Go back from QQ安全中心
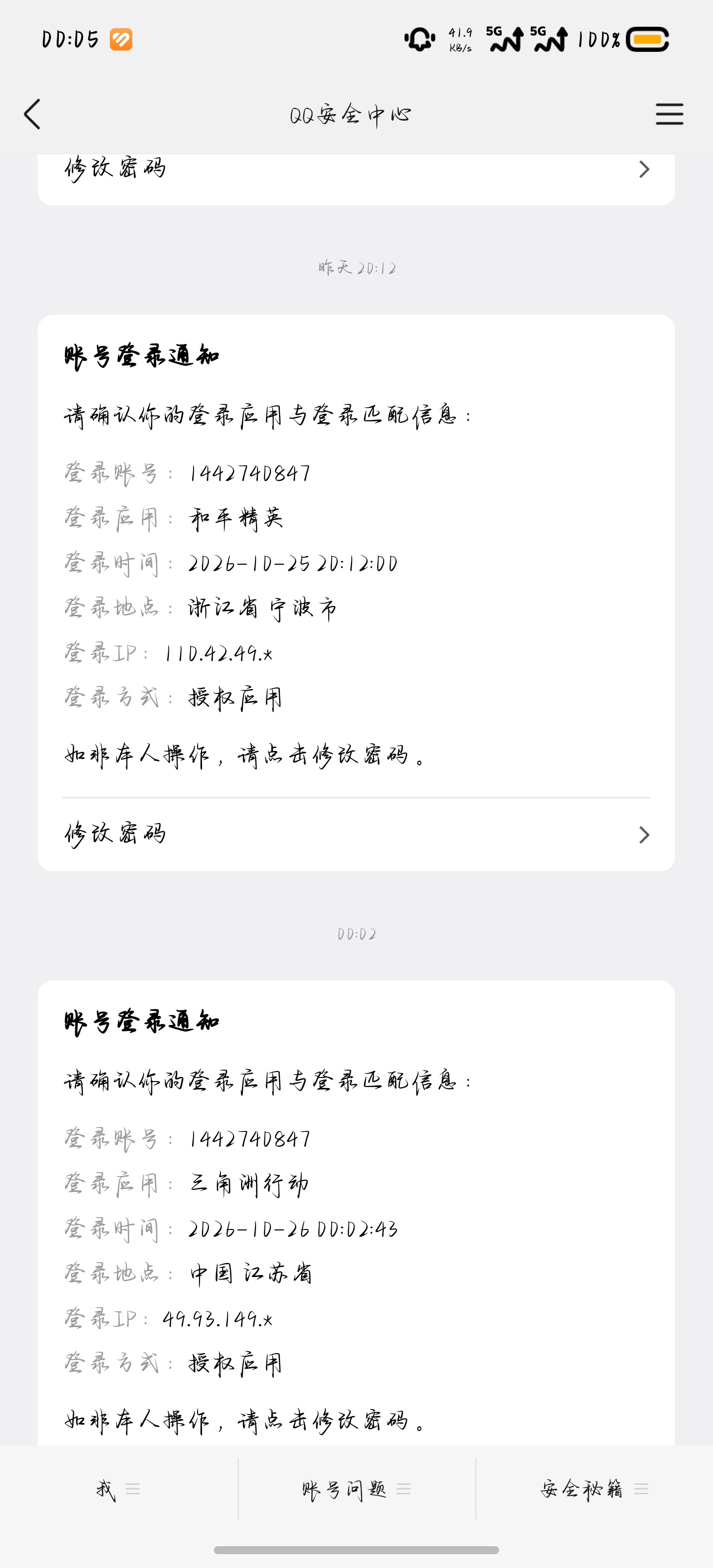The height and width of the screenshot is (1568, 713). (32, 114)
